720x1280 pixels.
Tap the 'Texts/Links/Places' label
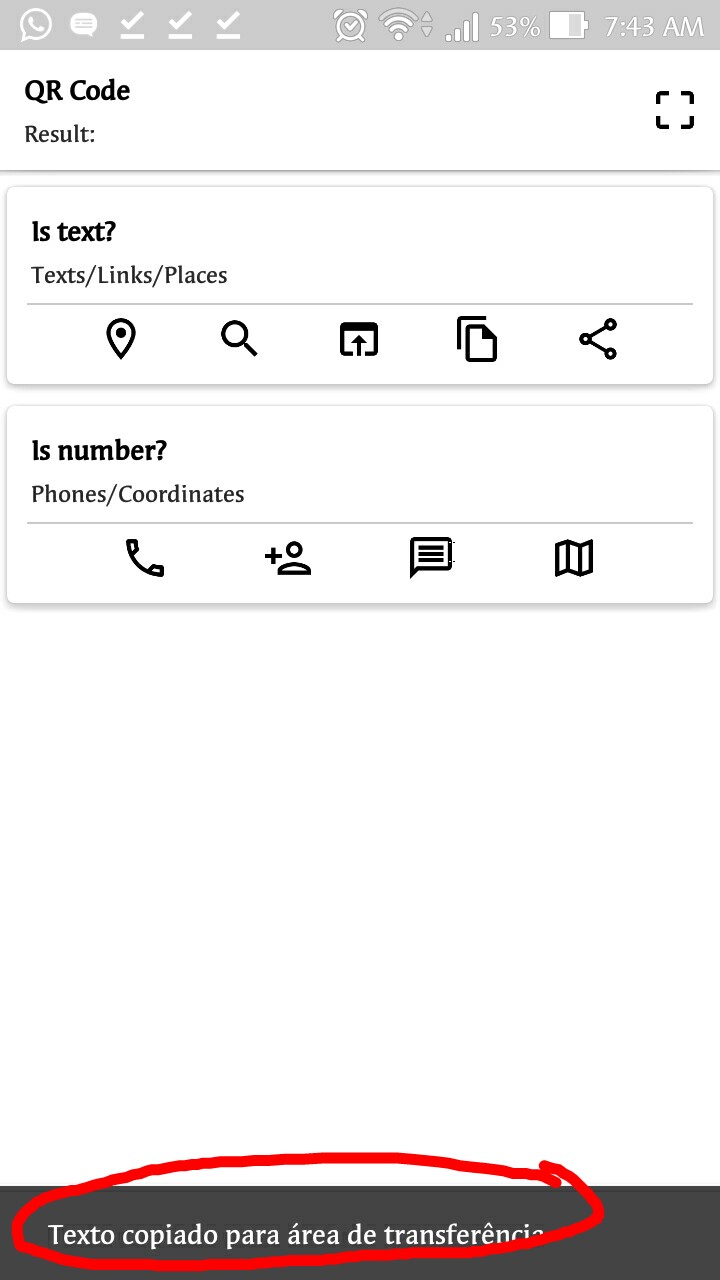pyautogui.click(x=129, y=275)
